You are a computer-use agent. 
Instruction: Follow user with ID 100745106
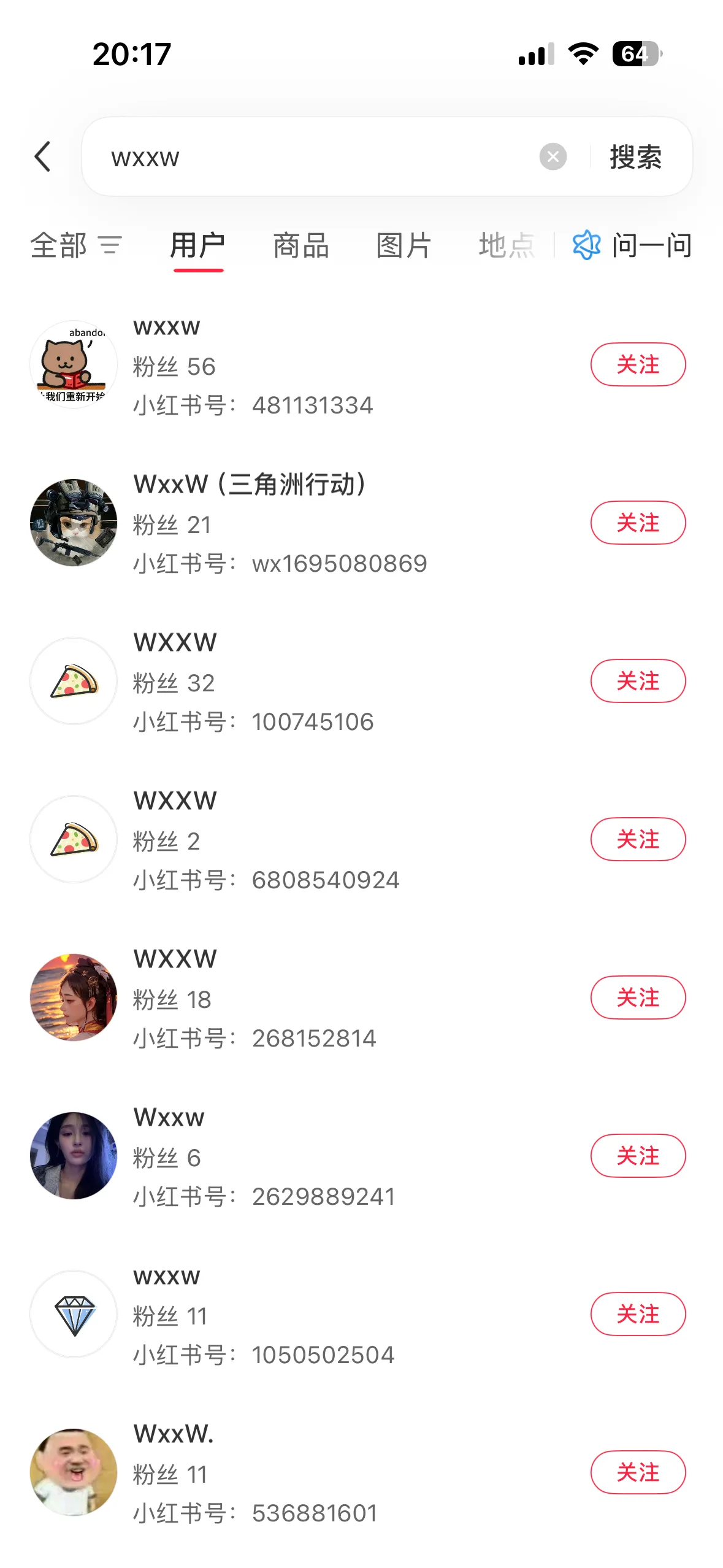[x=638, y=681]
